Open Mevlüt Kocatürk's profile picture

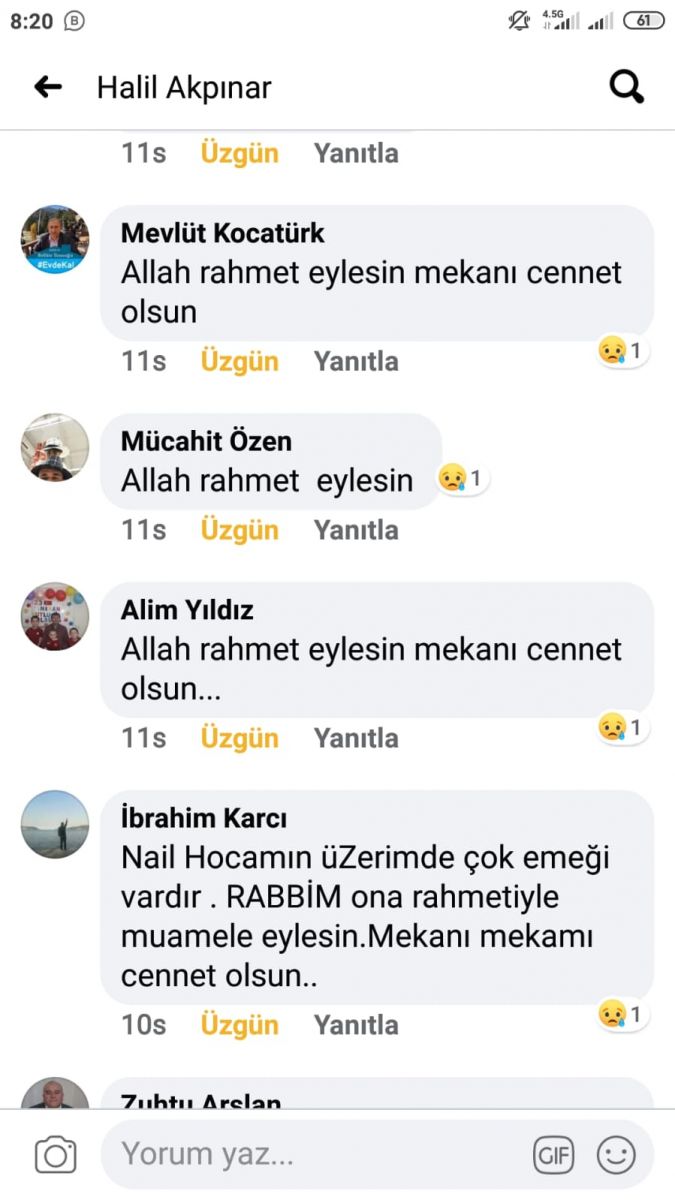point(55,240)
